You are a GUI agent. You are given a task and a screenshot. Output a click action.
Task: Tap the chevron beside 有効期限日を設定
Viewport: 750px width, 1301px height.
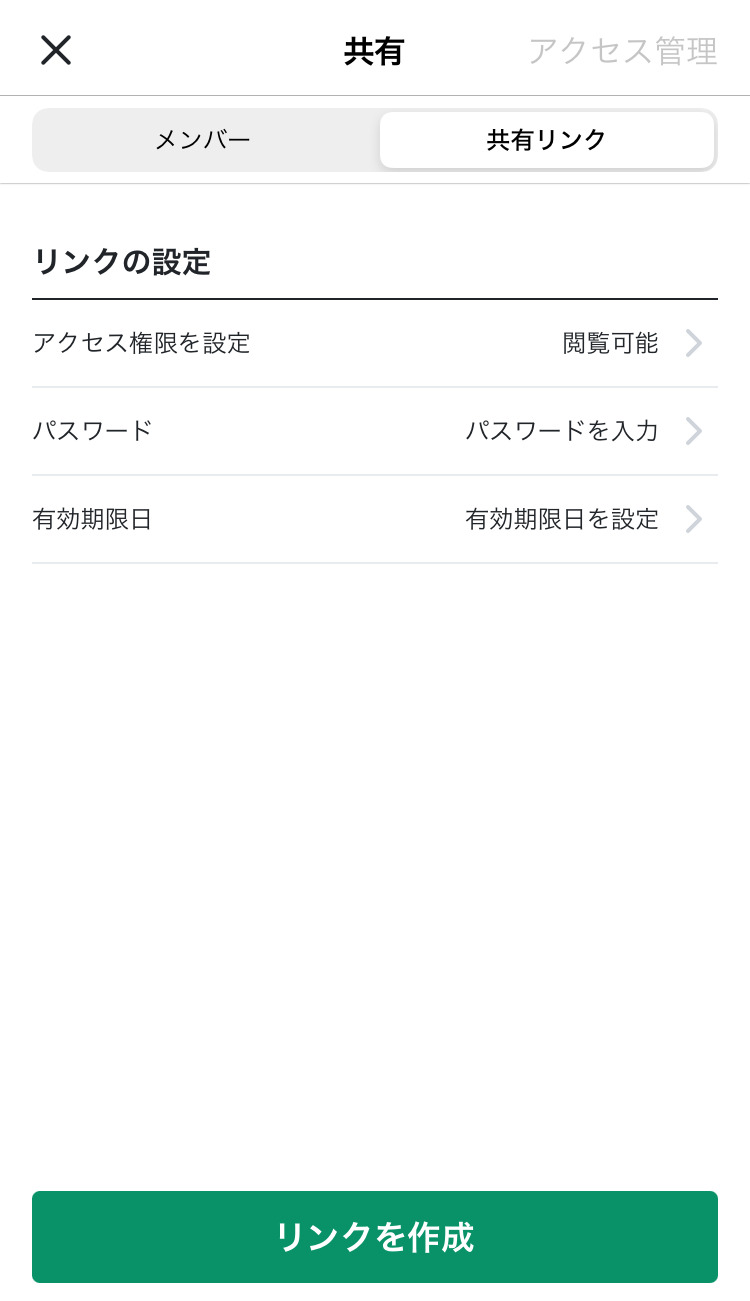pos(694,519)
